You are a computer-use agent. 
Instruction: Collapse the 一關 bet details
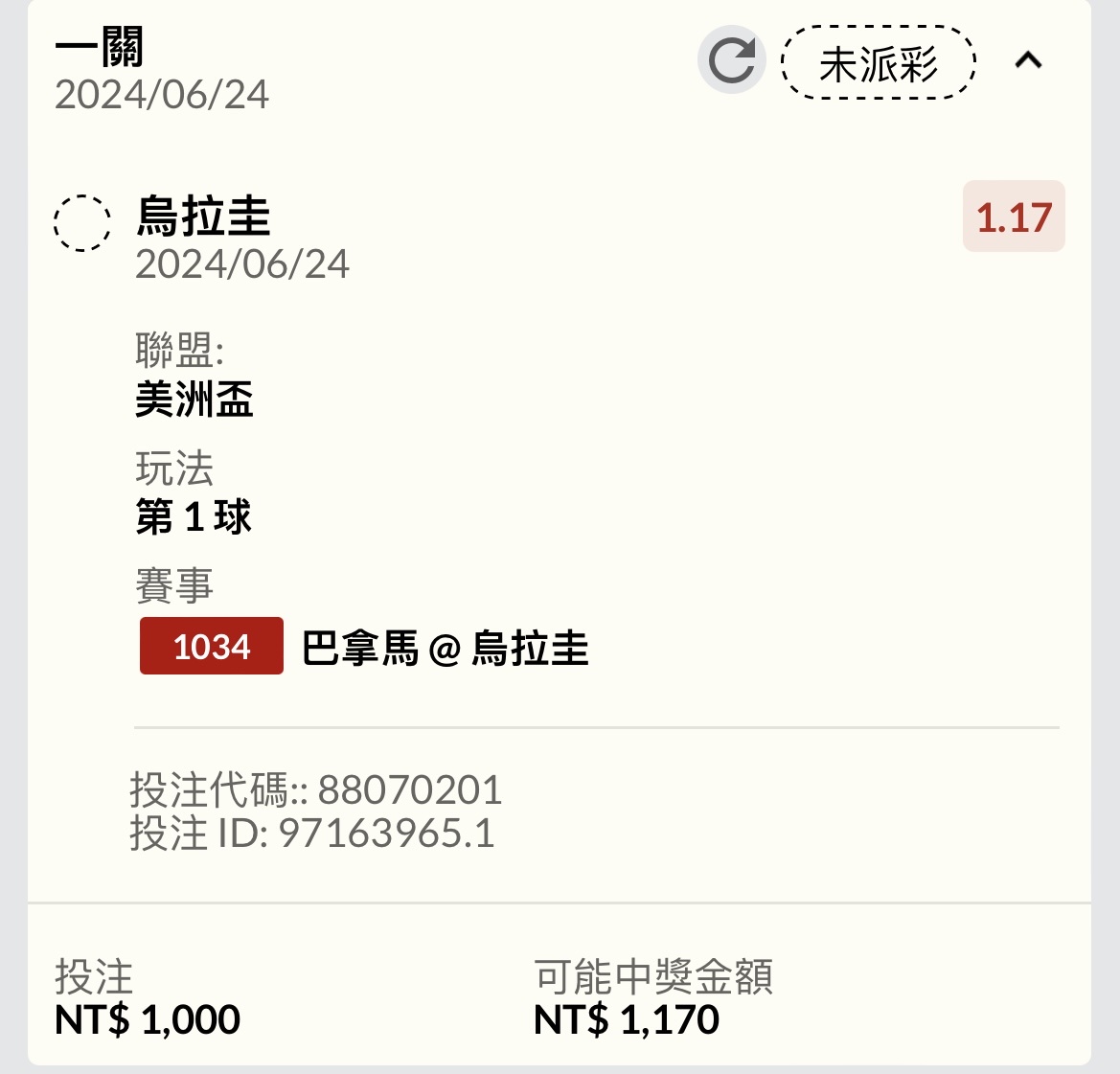click(x=1028, y=61)
